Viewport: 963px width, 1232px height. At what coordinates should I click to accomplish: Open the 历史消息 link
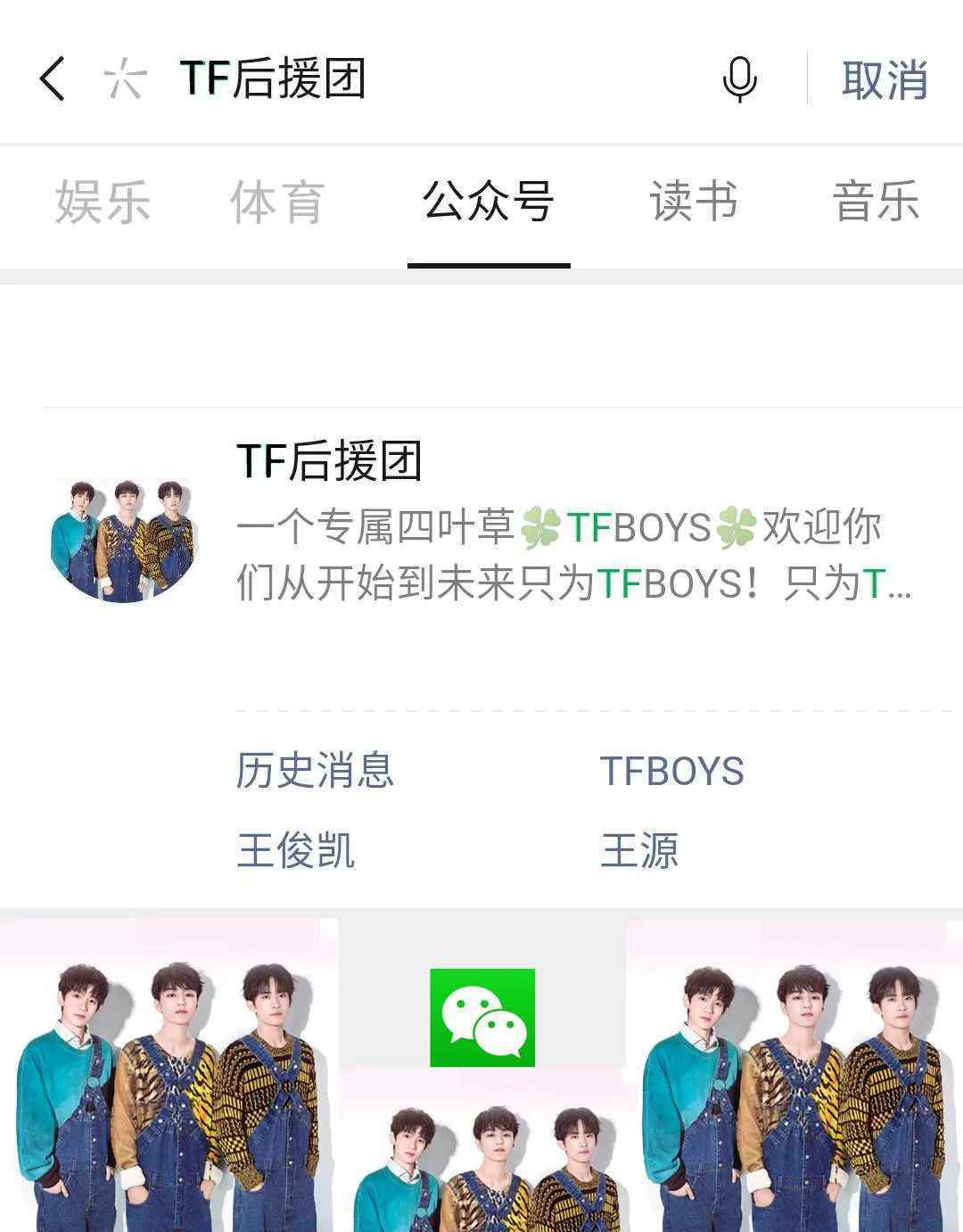pos(315,771)
